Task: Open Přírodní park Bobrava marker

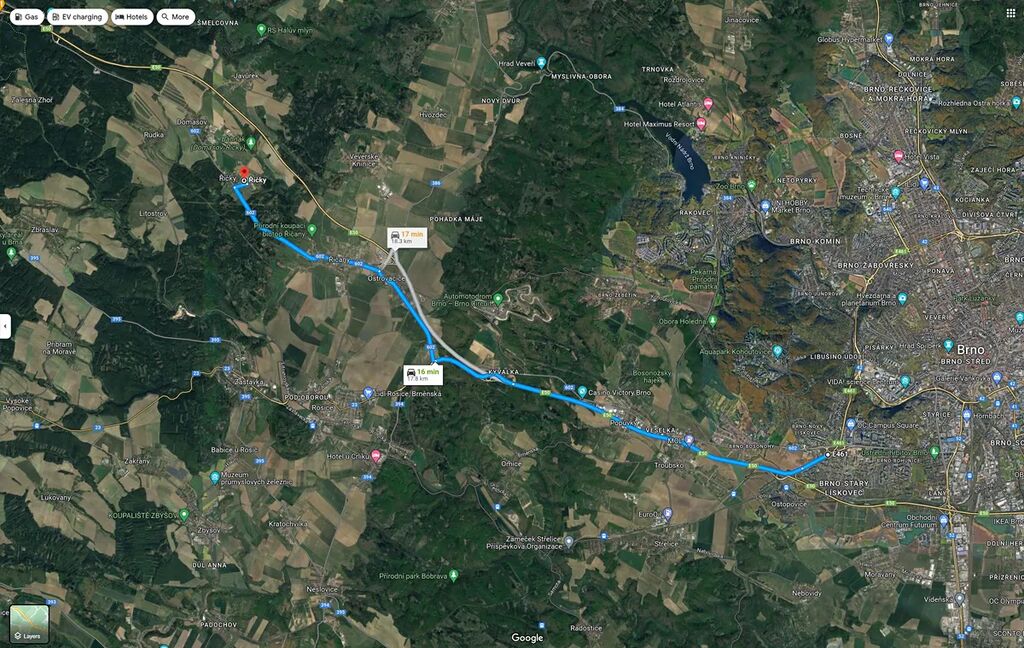Action: [x=453, y=576]
